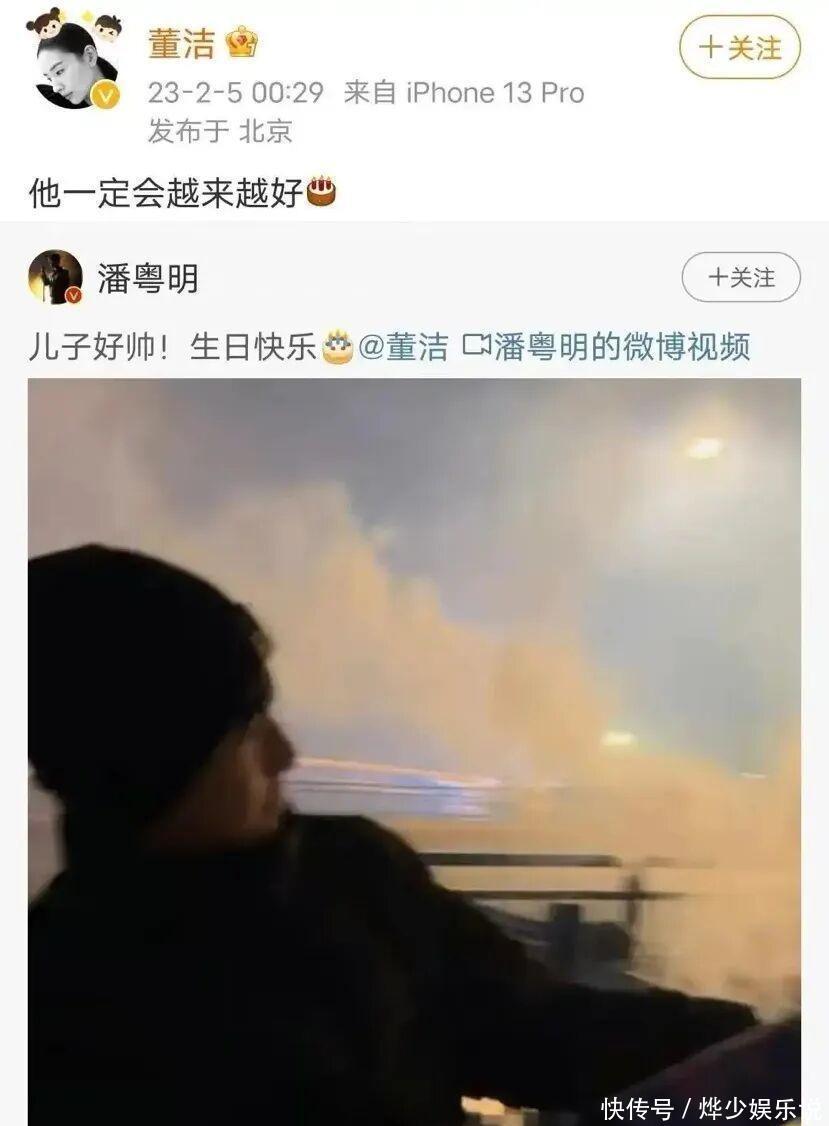The width and height of the screenshot is (829, 1126).
Task: Play the reposted video of the son
Action: click(x=414, y=750)
